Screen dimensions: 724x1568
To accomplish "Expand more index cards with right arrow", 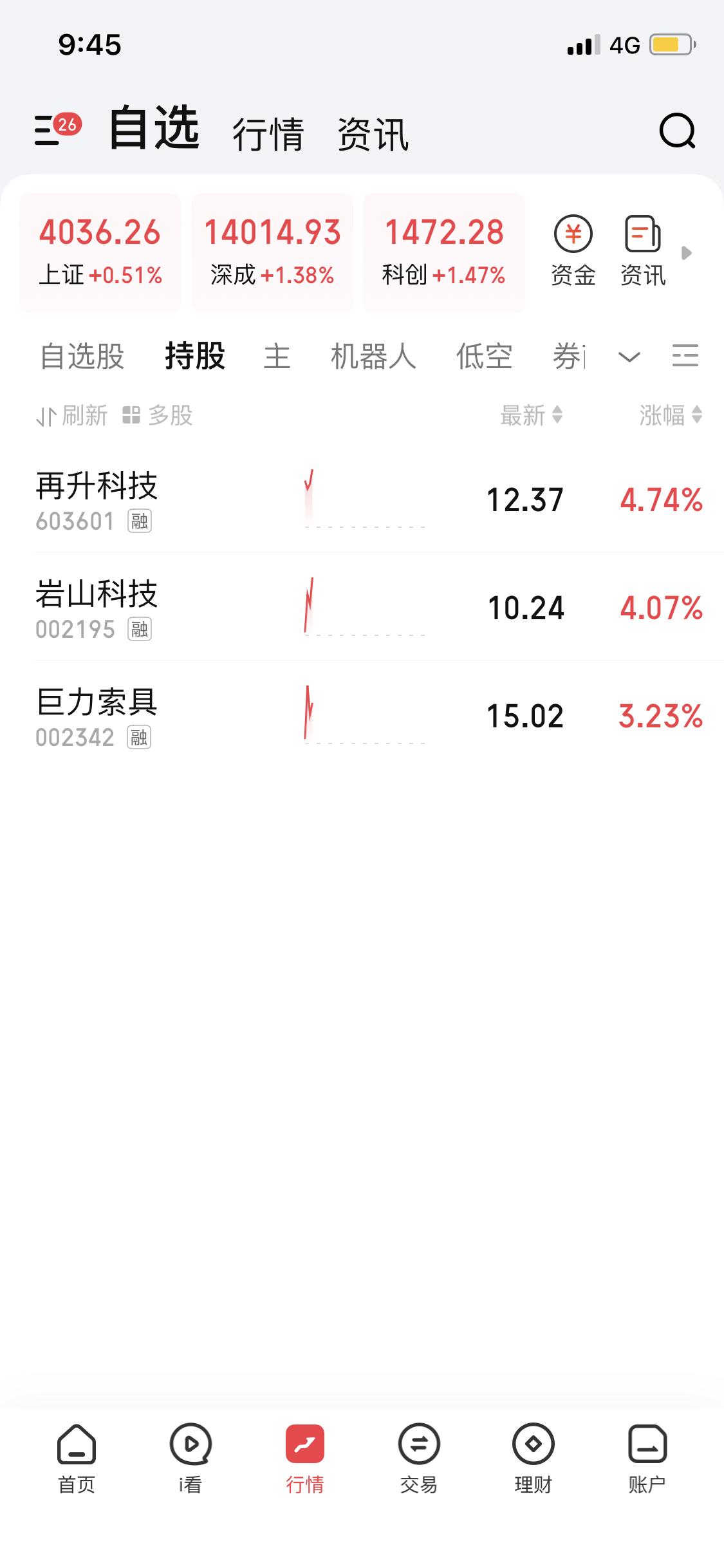I will coord(687,251).
